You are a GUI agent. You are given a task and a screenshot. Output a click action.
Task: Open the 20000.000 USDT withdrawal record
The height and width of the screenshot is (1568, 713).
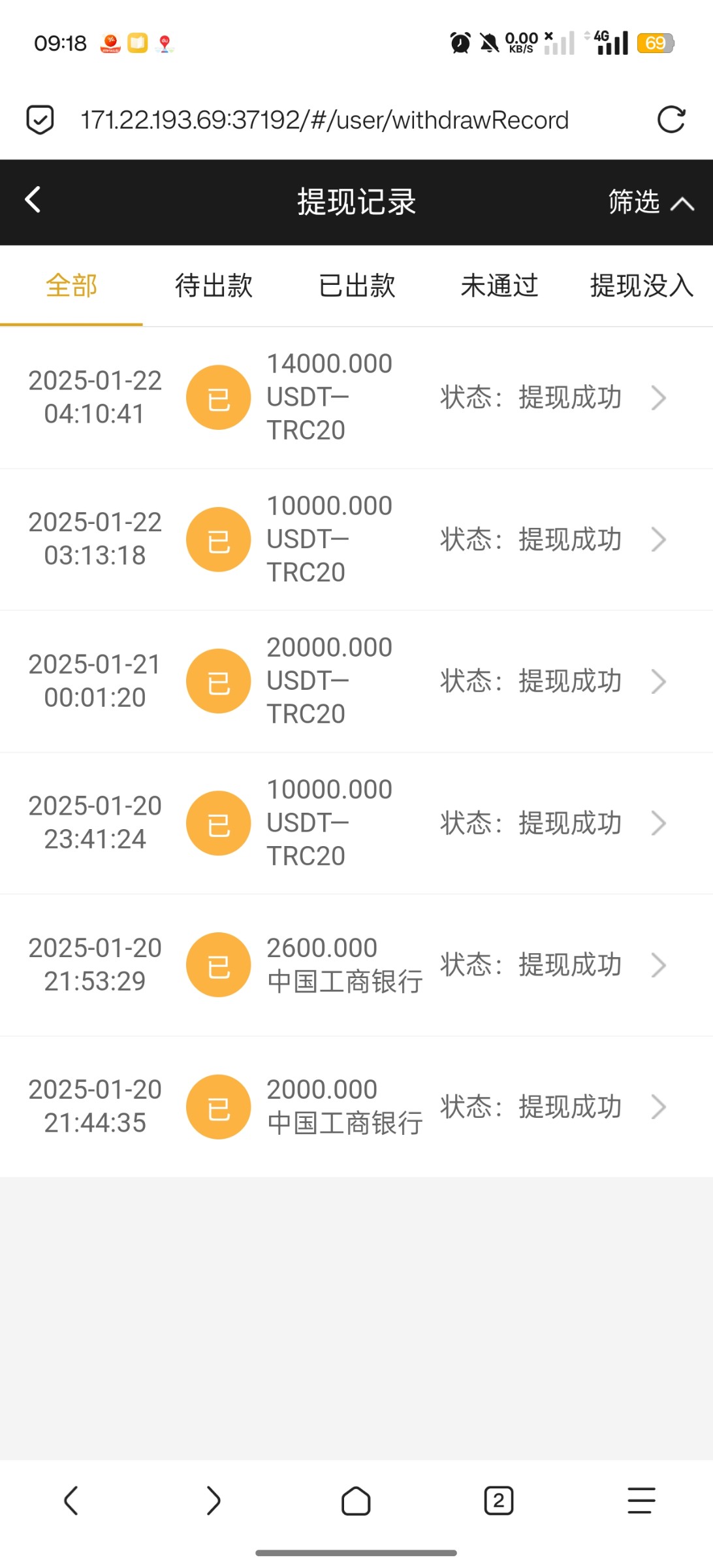tap(356, 681)
